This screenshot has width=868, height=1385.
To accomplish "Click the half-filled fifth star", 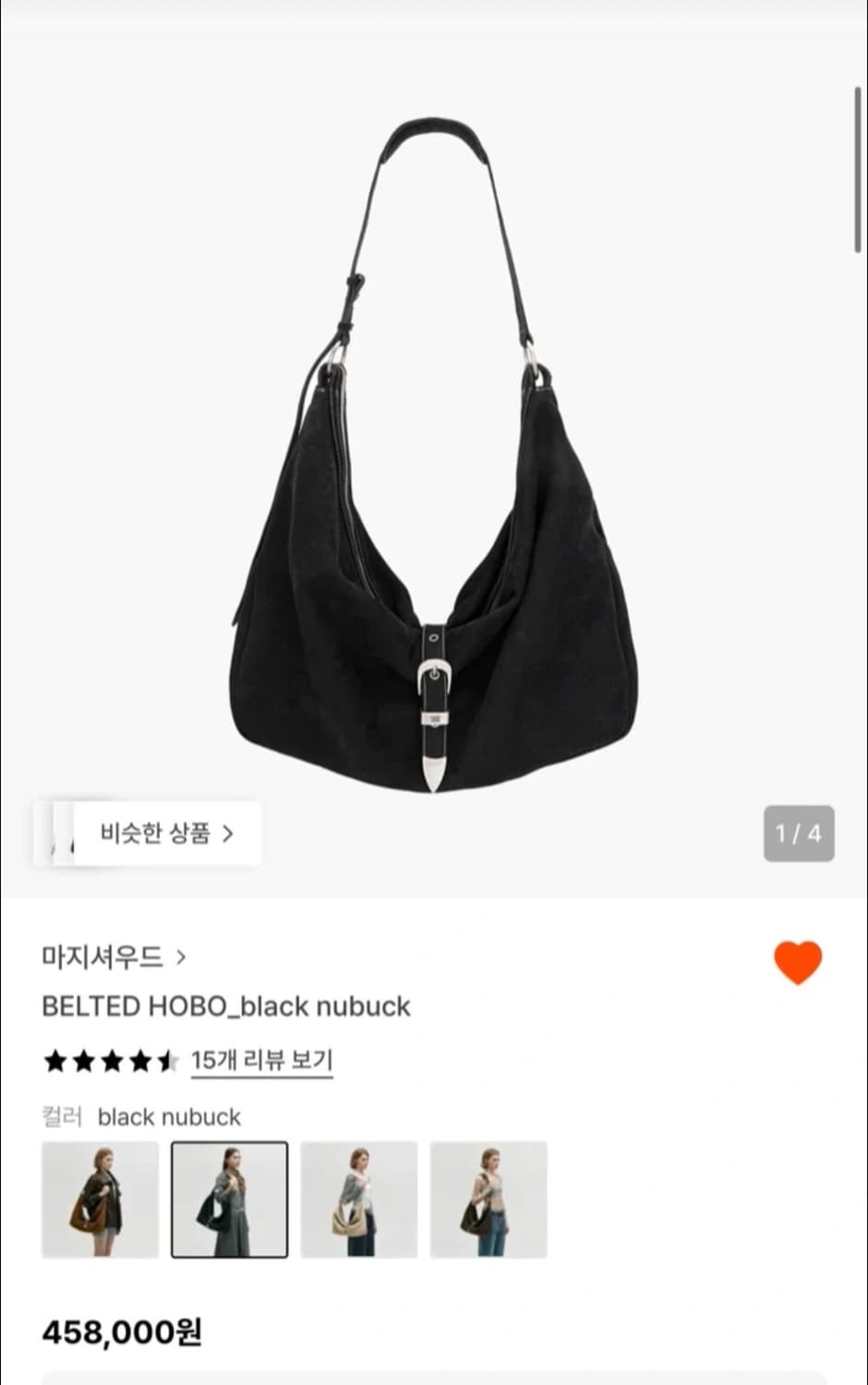I will coord(167,1062).
